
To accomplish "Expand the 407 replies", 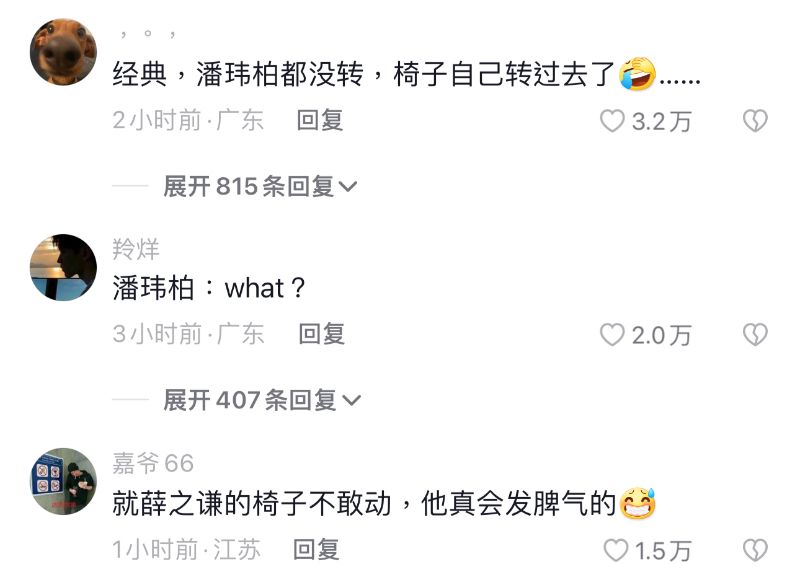I will [x=261, y=400].
